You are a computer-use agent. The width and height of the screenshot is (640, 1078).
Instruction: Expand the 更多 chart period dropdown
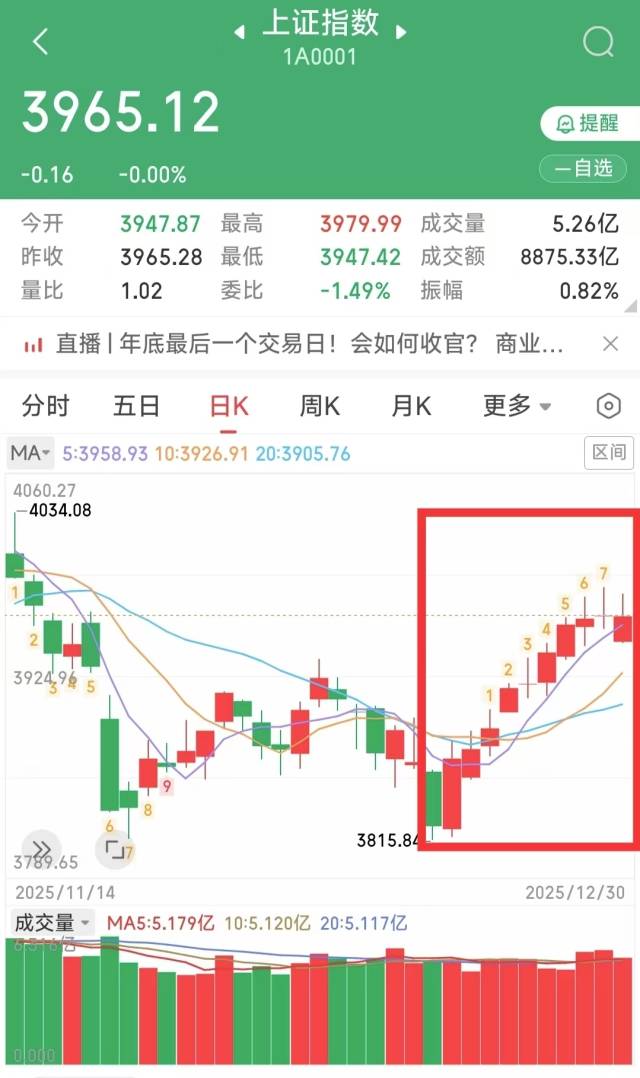517,406
